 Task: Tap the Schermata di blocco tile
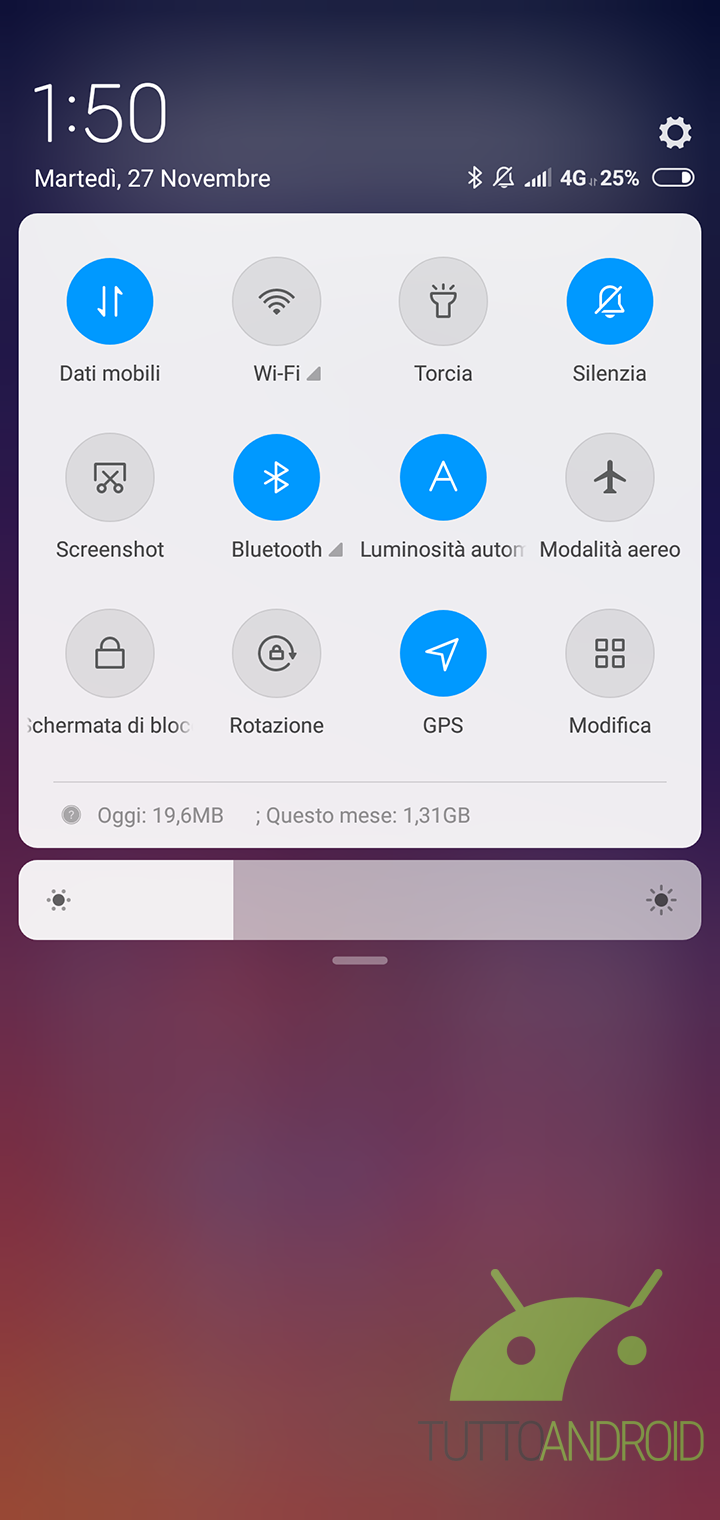pos(110,653)
